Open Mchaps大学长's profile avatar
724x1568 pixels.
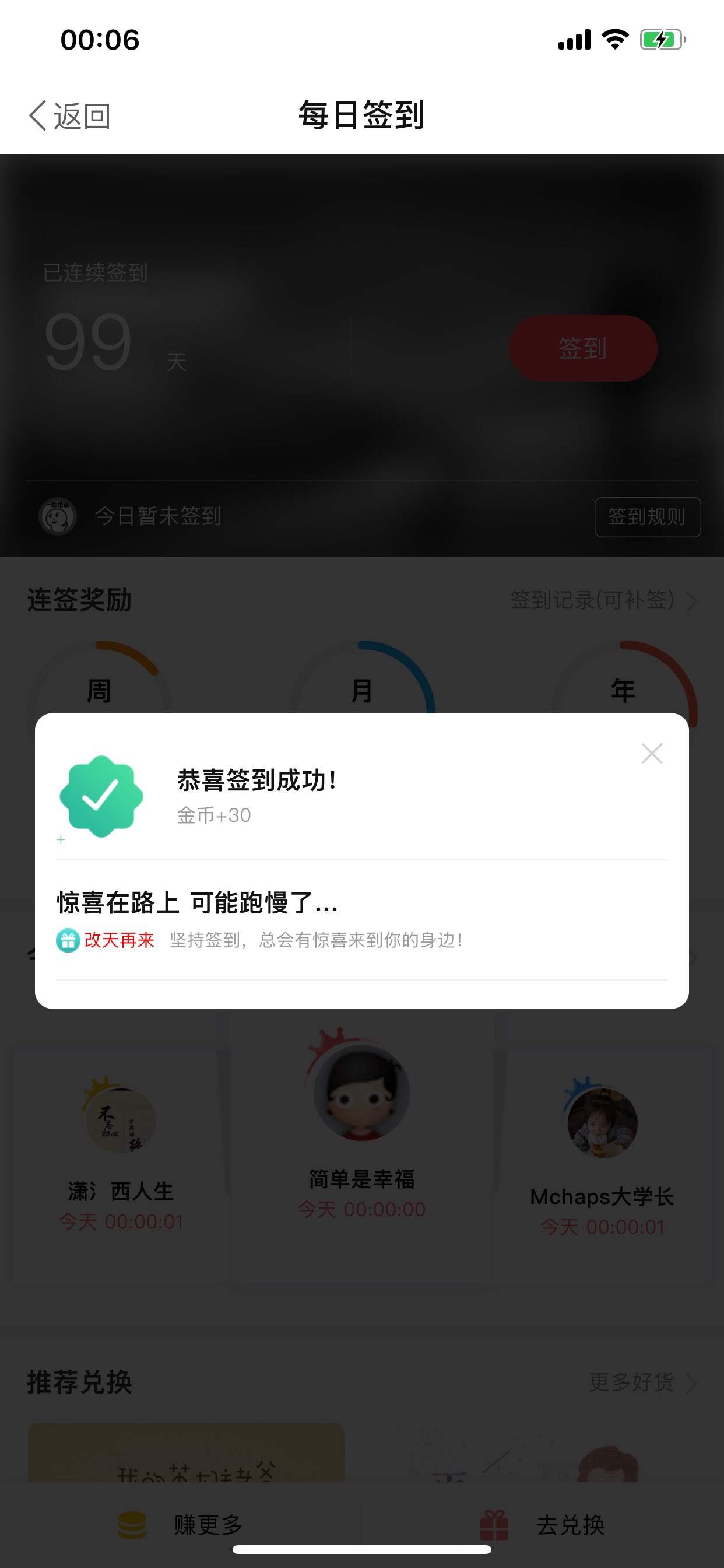point(602,1122)
